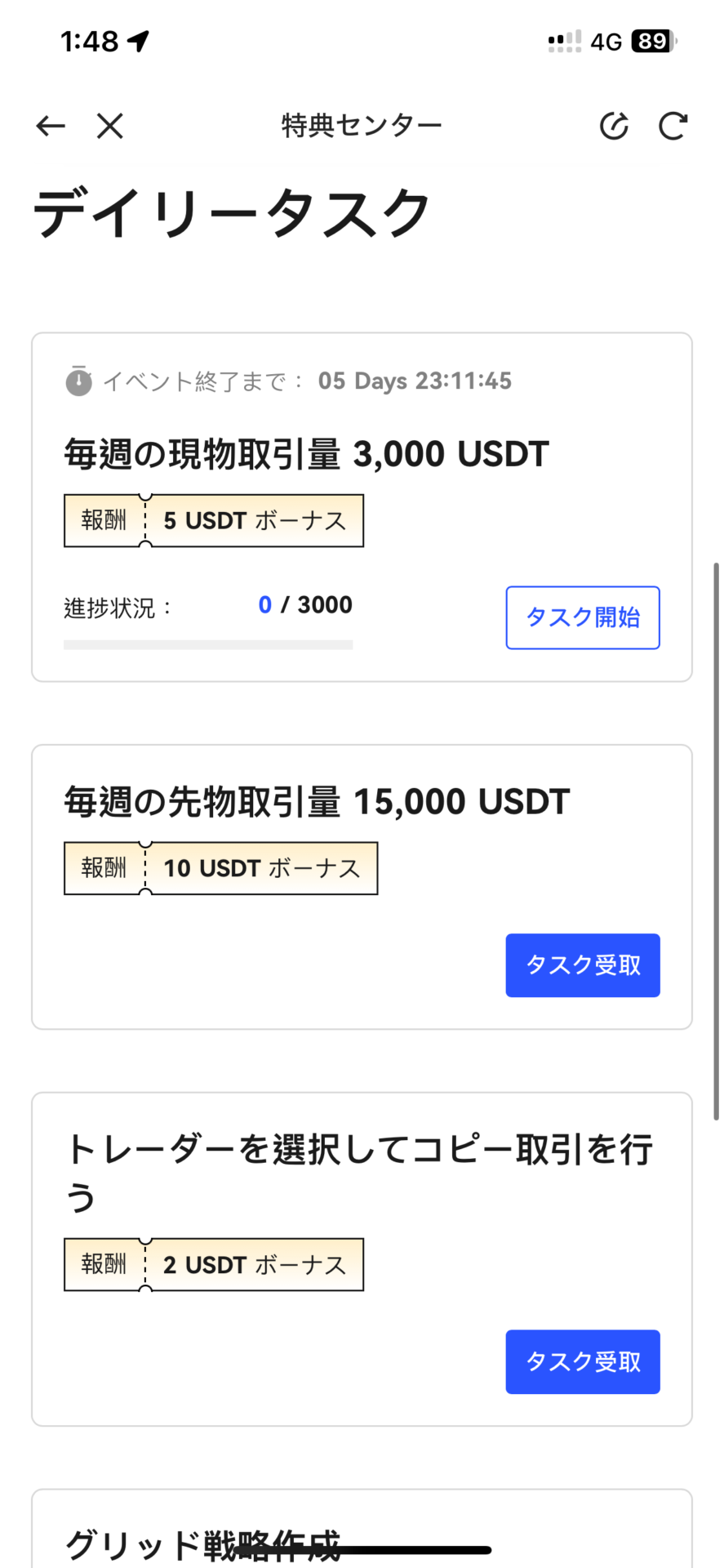Go back with the left arrow

(x=51, y=126)
